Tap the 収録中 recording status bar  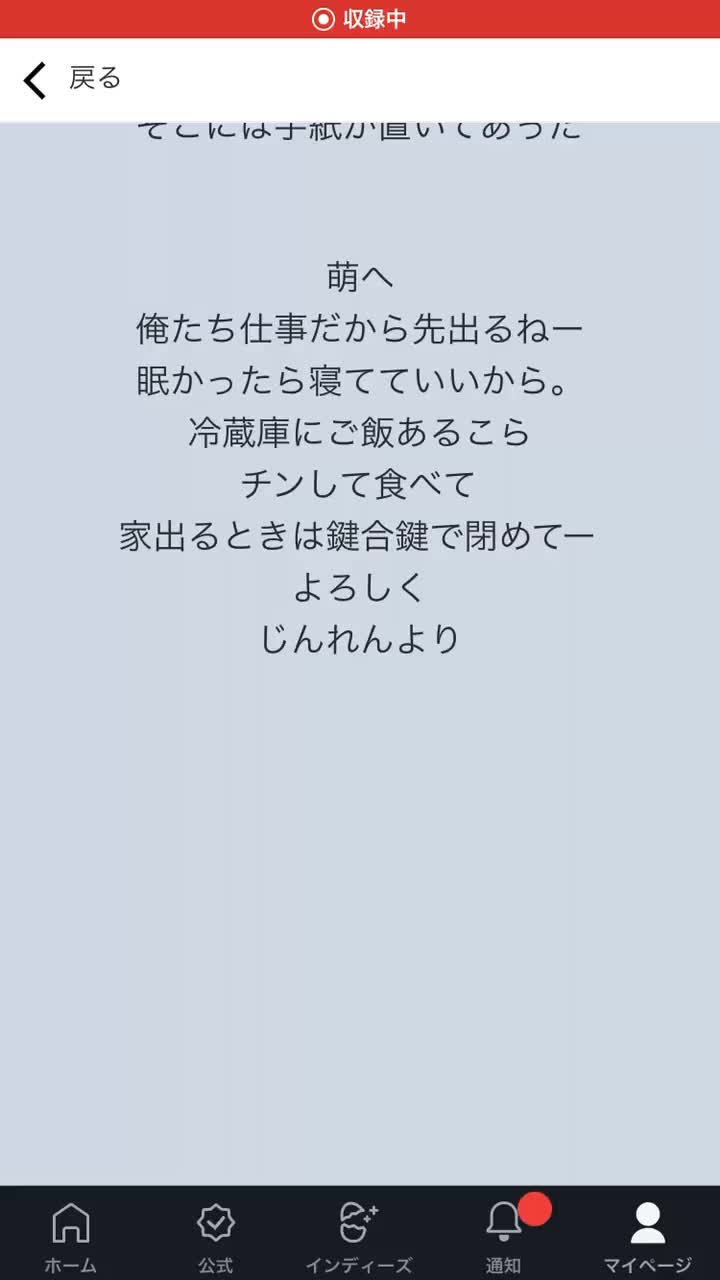click(x=360, y=19)
